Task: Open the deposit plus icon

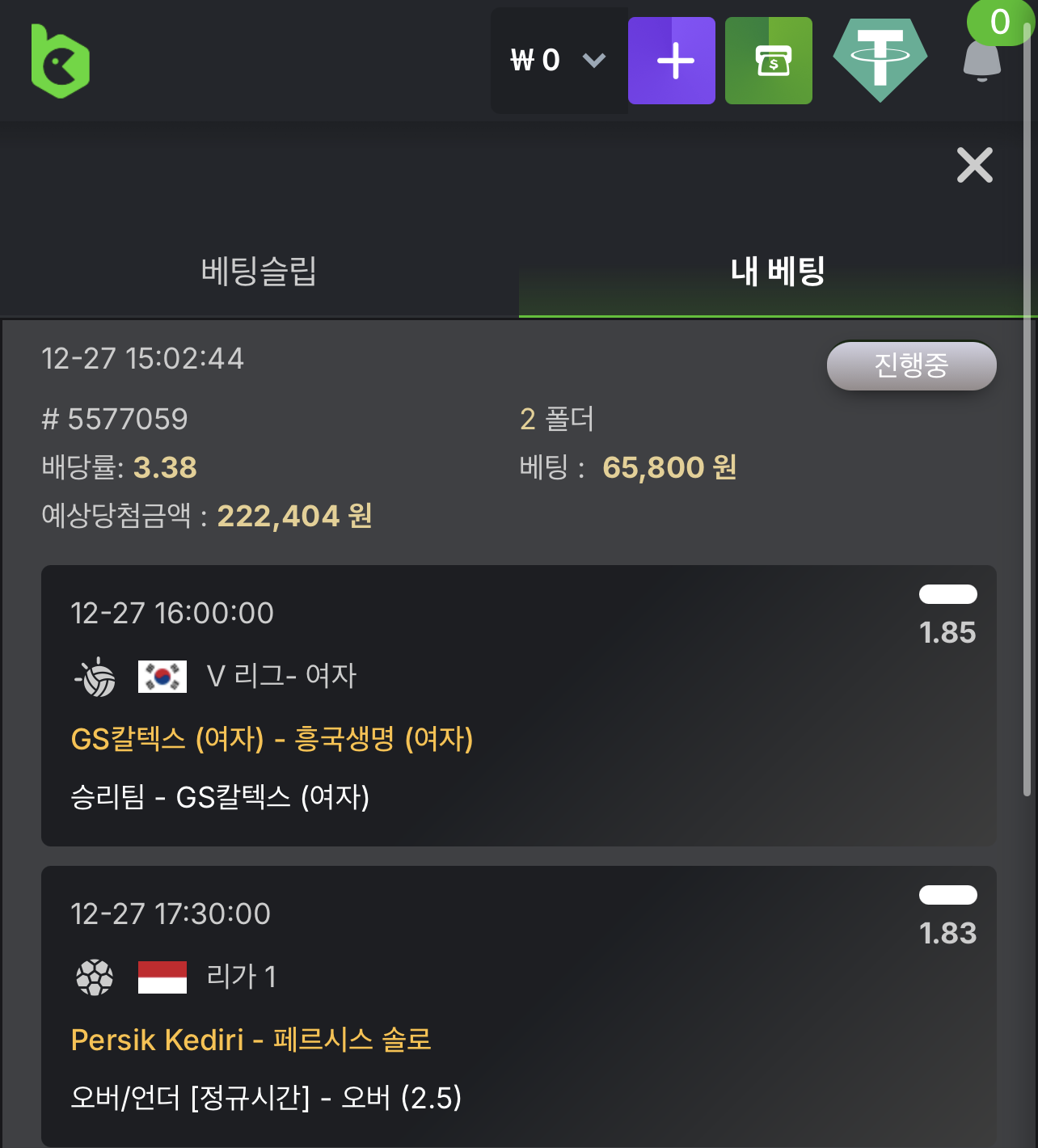Action: [672, 61]
